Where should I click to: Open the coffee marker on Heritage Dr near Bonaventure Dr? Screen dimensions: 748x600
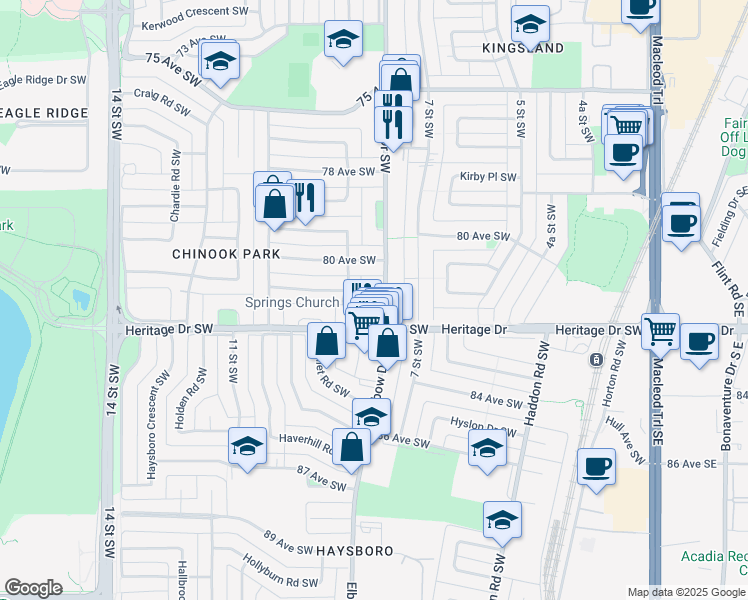tap(699, 342)
